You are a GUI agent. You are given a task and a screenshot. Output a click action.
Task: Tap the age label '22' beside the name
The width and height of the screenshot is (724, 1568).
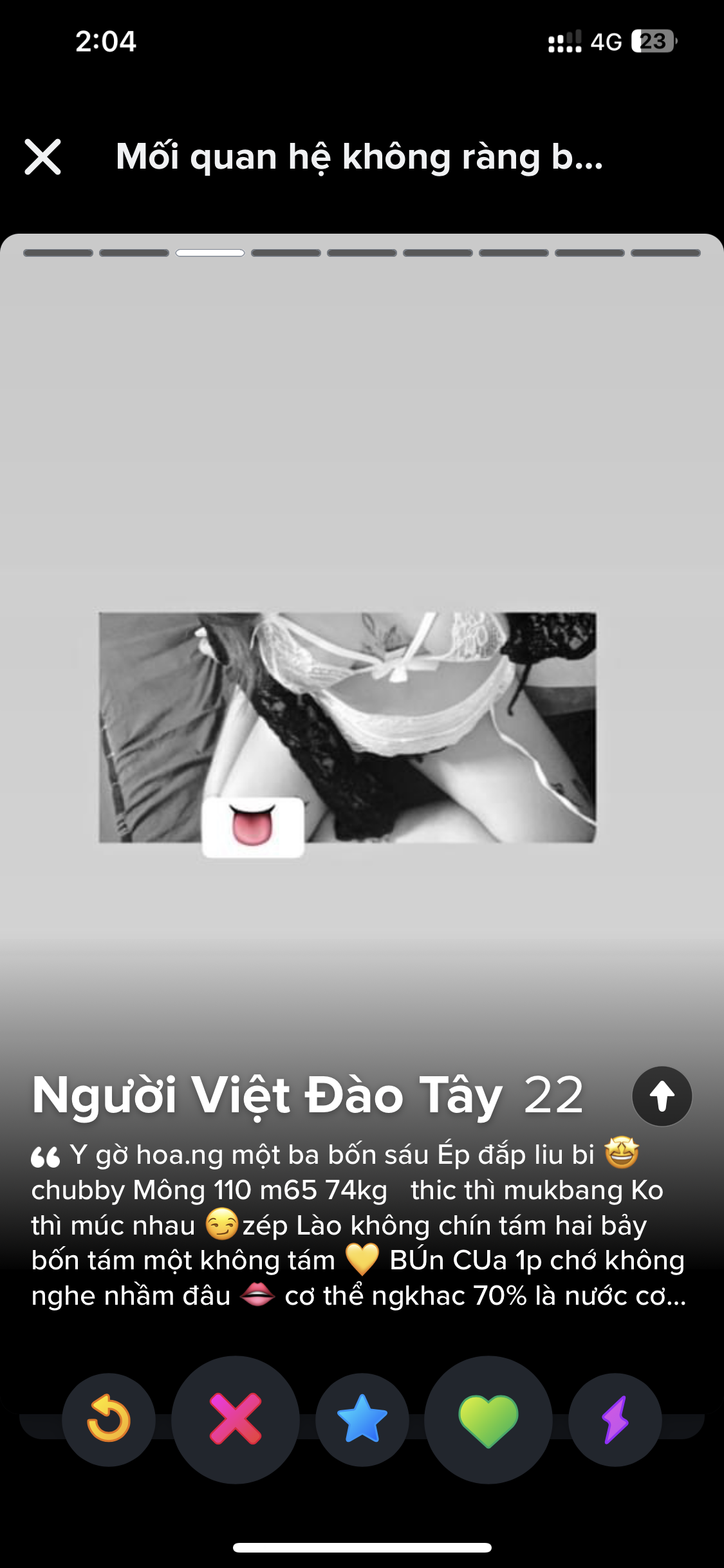tap(555, 1097)
